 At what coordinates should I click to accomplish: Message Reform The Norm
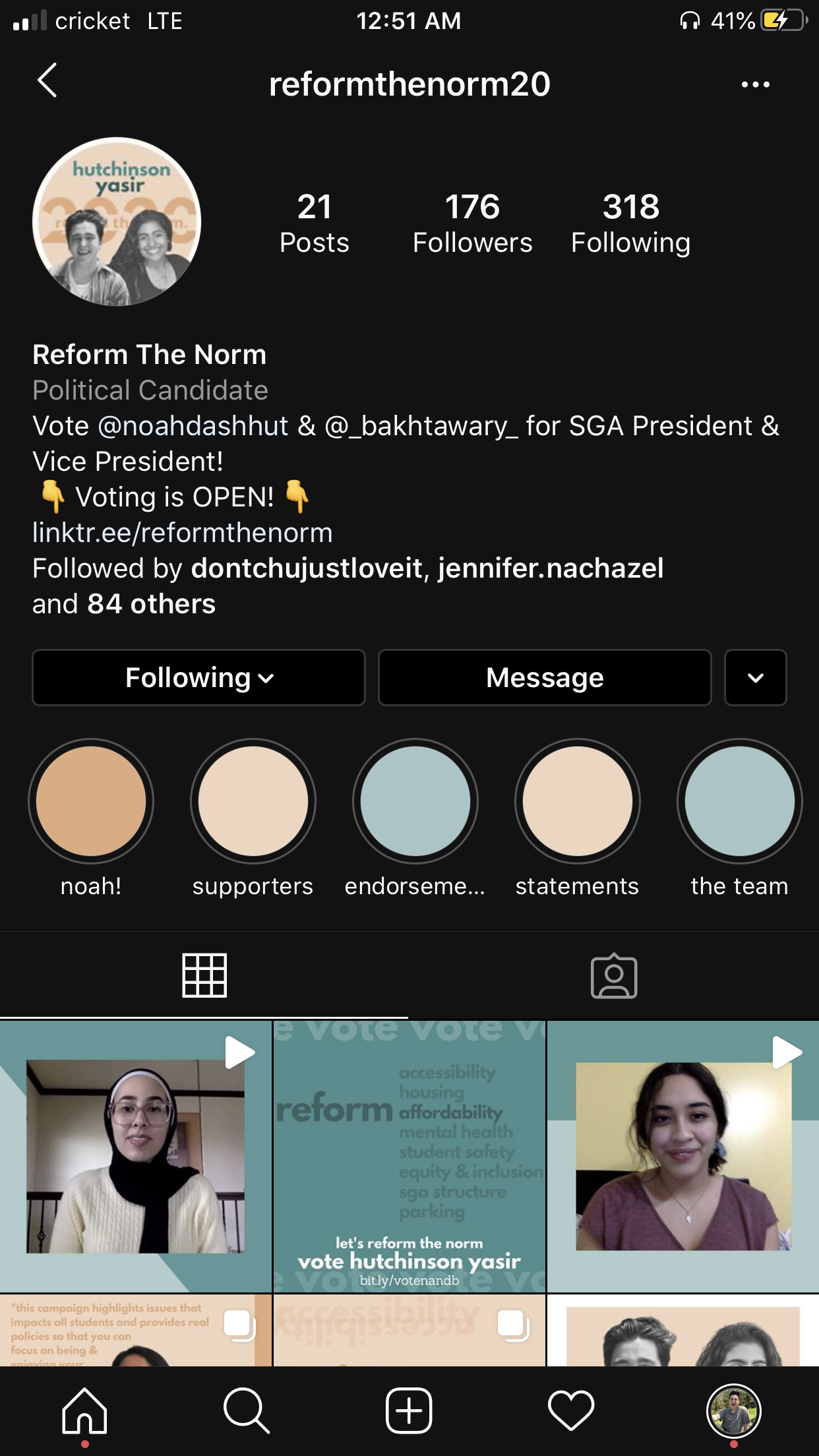[x=545, y=678]
